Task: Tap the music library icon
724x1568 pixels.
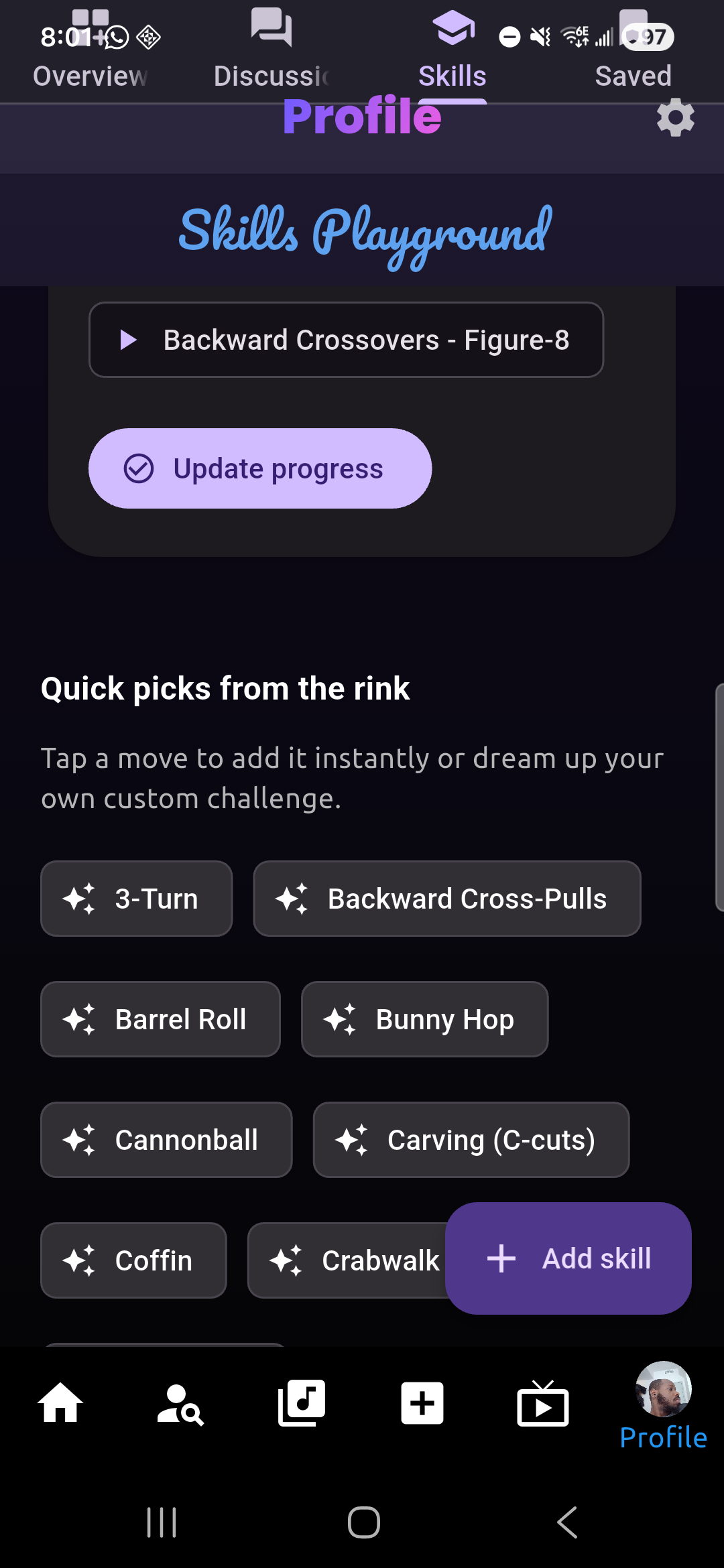Action: tap(300, 1404)
